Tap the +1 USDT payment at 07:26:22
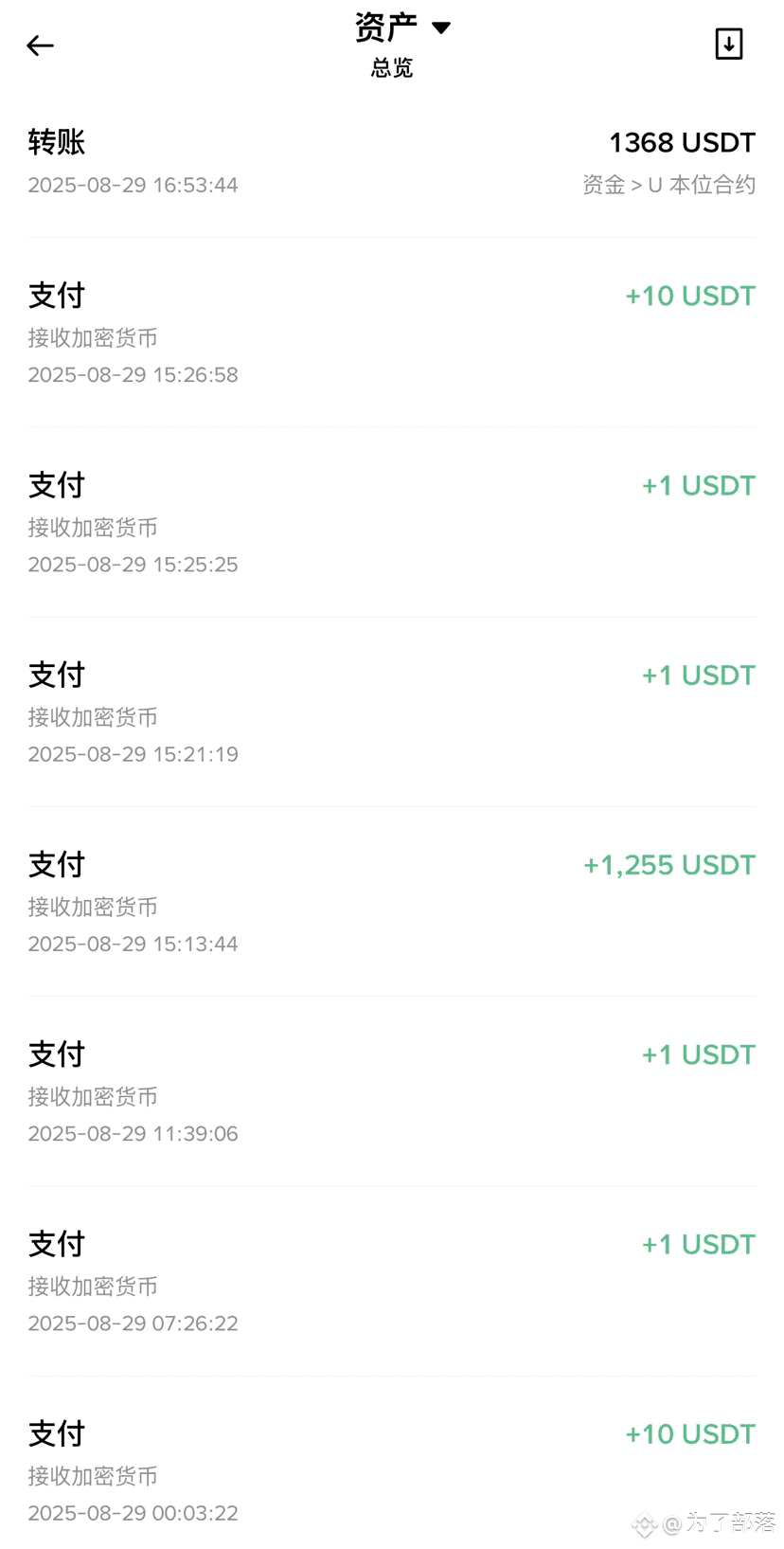The image size is (784, 1549). tap(391, 1281)
